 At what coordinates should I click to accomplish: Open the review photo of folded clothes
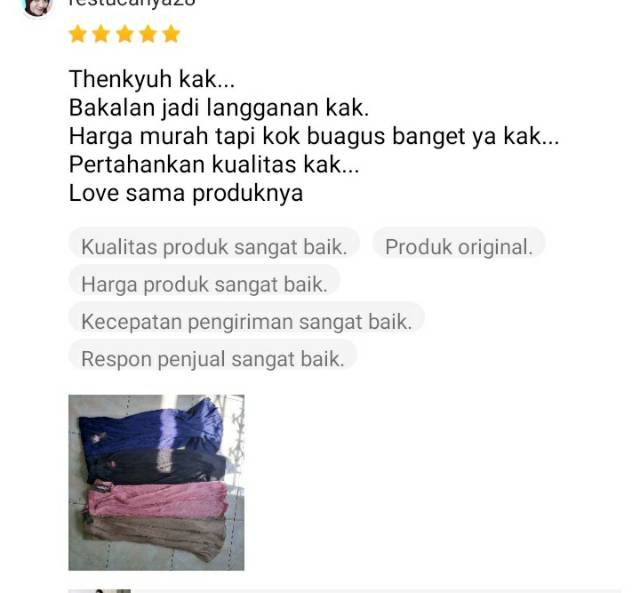(156, 482)
